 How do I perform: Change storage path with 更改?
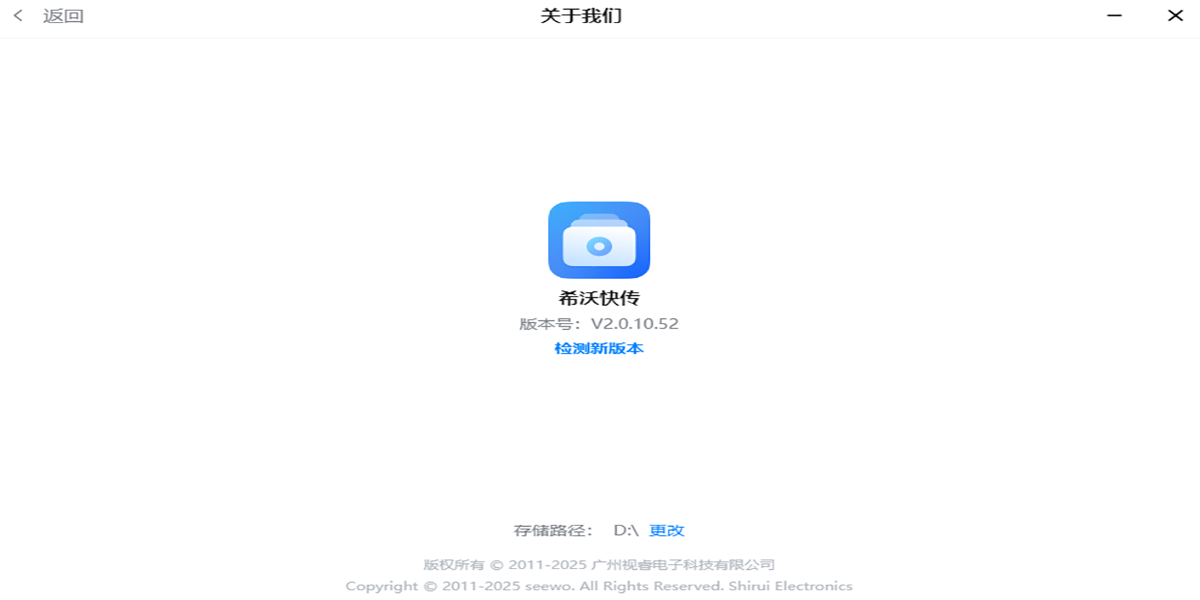667,531
